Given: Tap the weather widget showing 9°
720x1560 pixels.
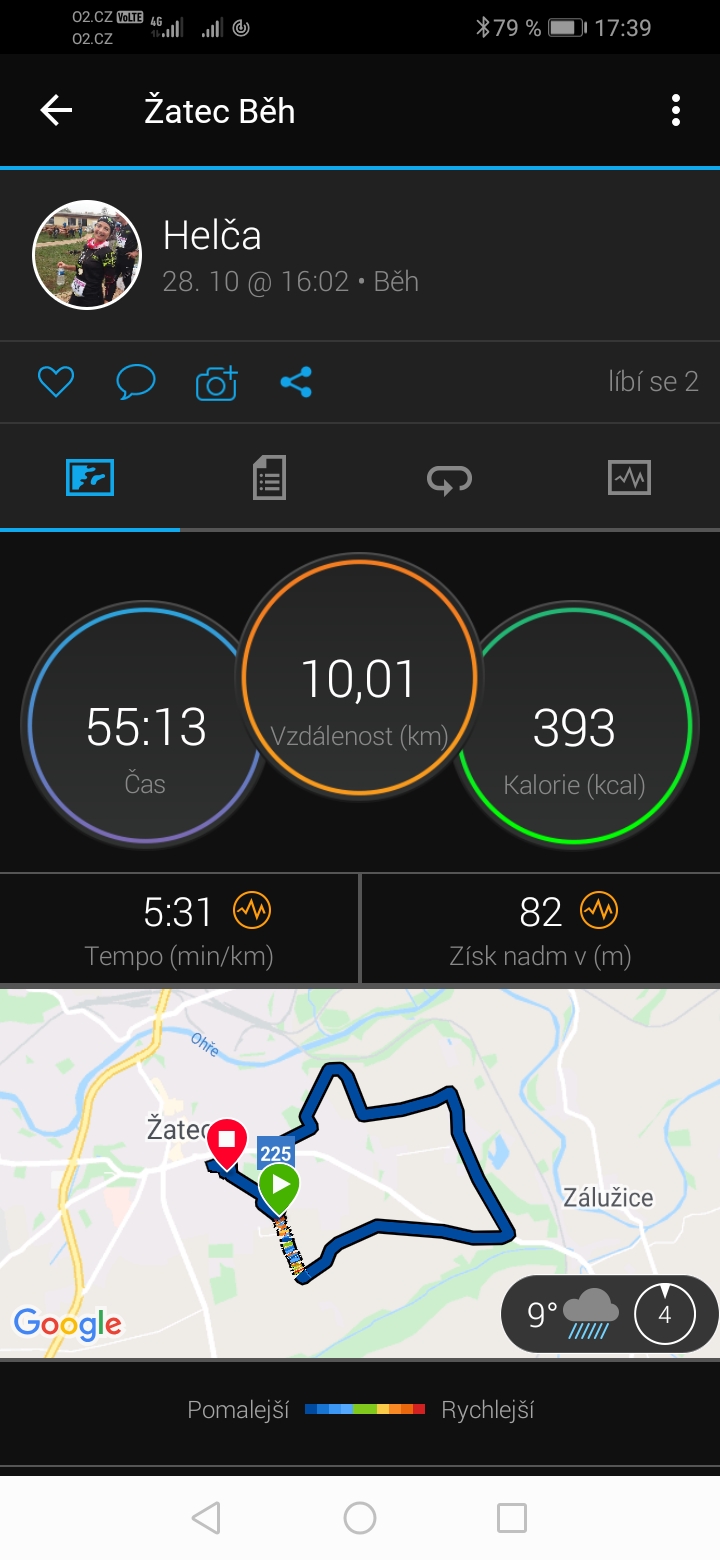Looking at the screenshot, I should (x=610, y=1313).
